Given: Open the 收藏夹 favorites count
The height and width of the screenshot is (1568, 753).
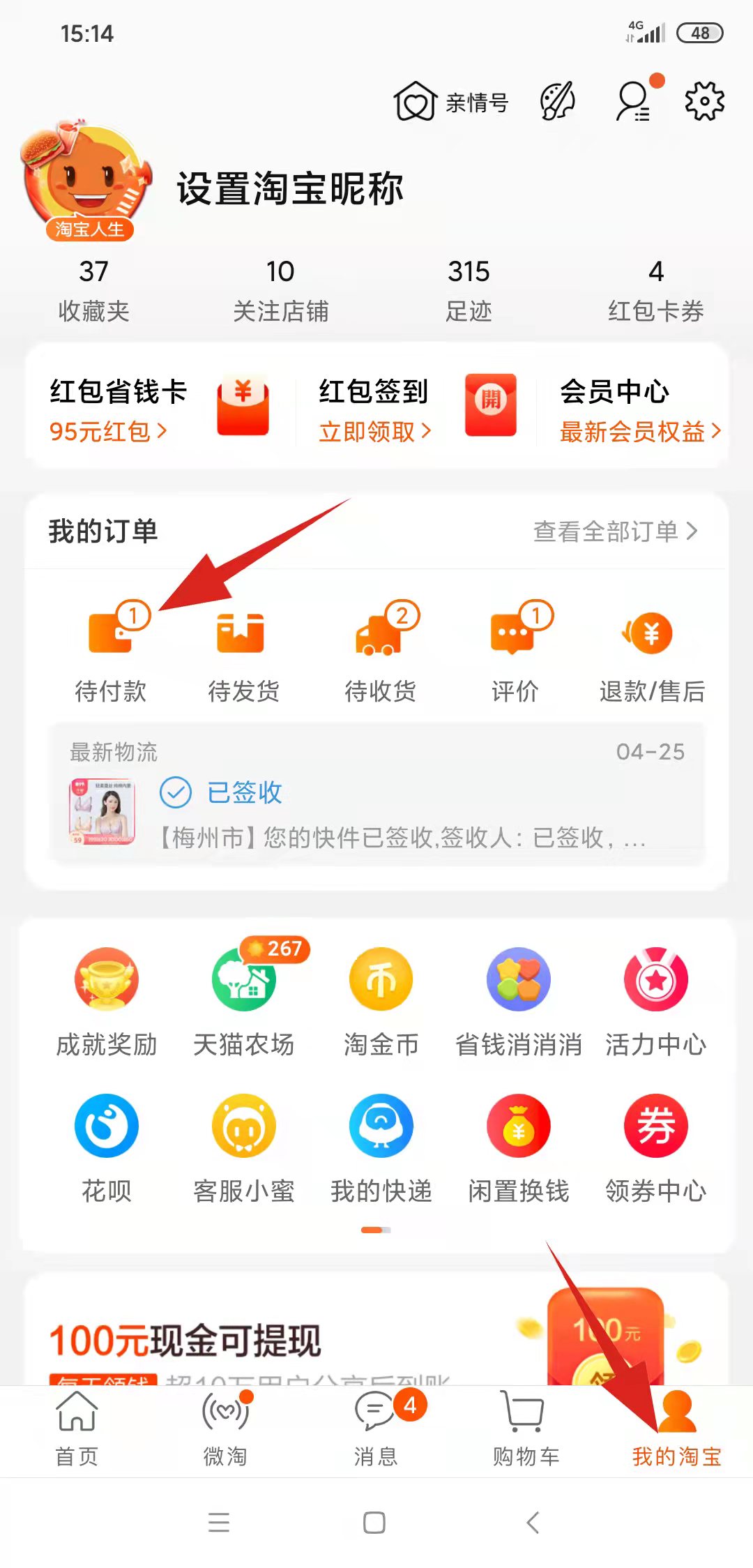Looking at the screenshot, I should click(93, 290).
